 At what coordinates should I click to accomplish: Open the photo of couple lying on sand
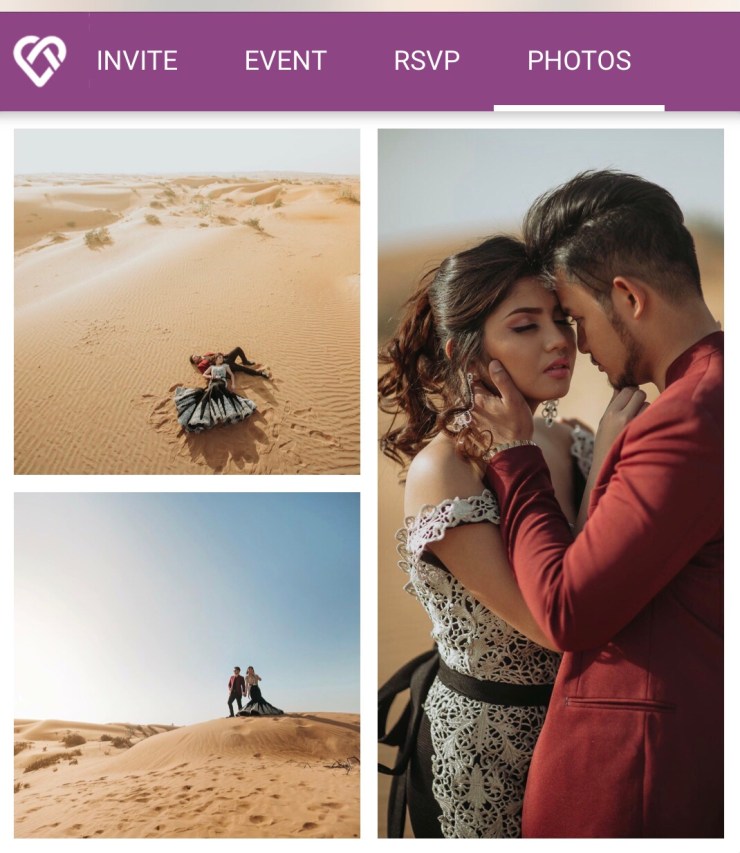tap(187, 301)
